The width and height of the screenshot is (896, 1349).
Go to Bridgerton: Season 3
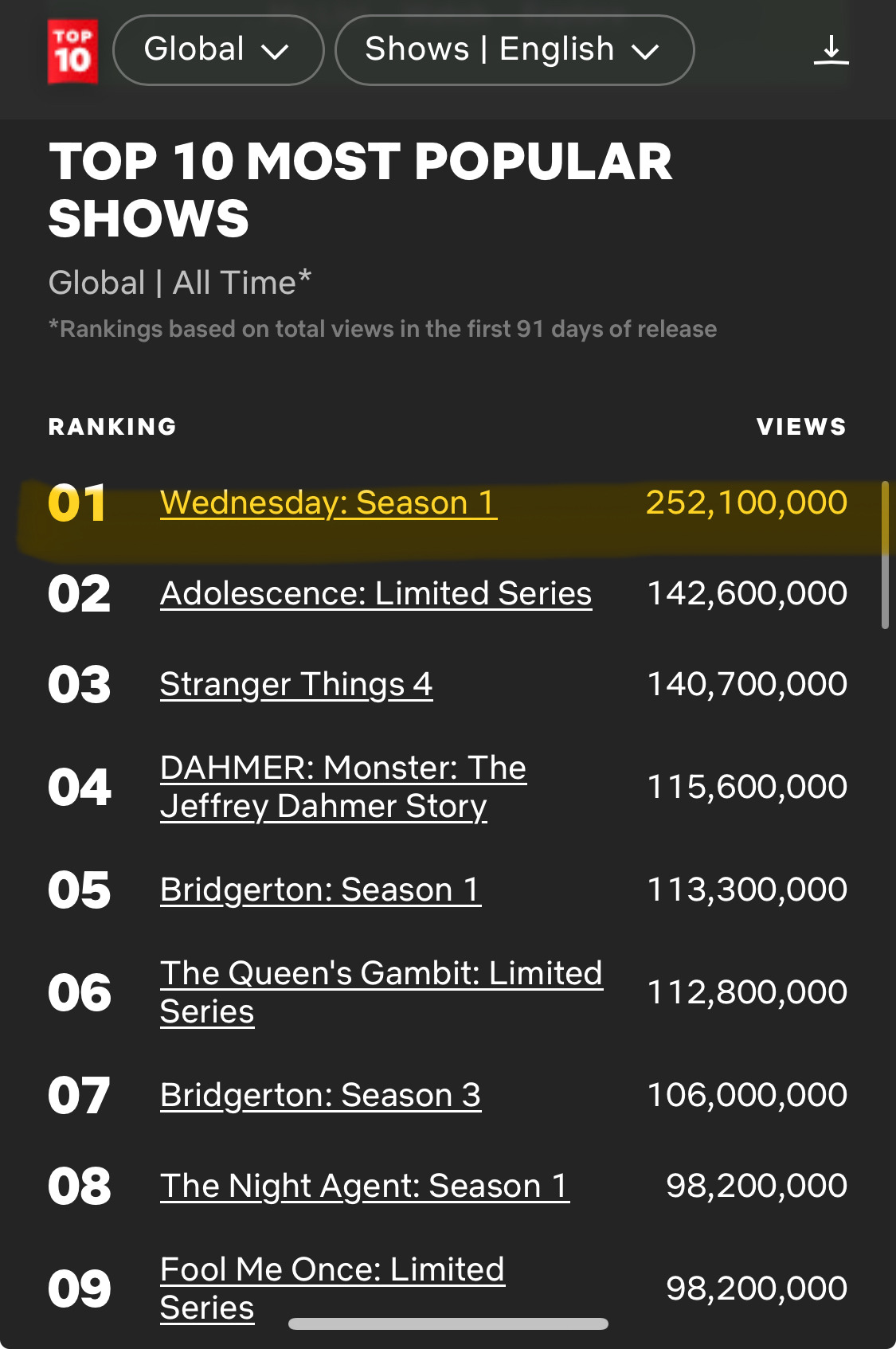(x=320, y=1095)
